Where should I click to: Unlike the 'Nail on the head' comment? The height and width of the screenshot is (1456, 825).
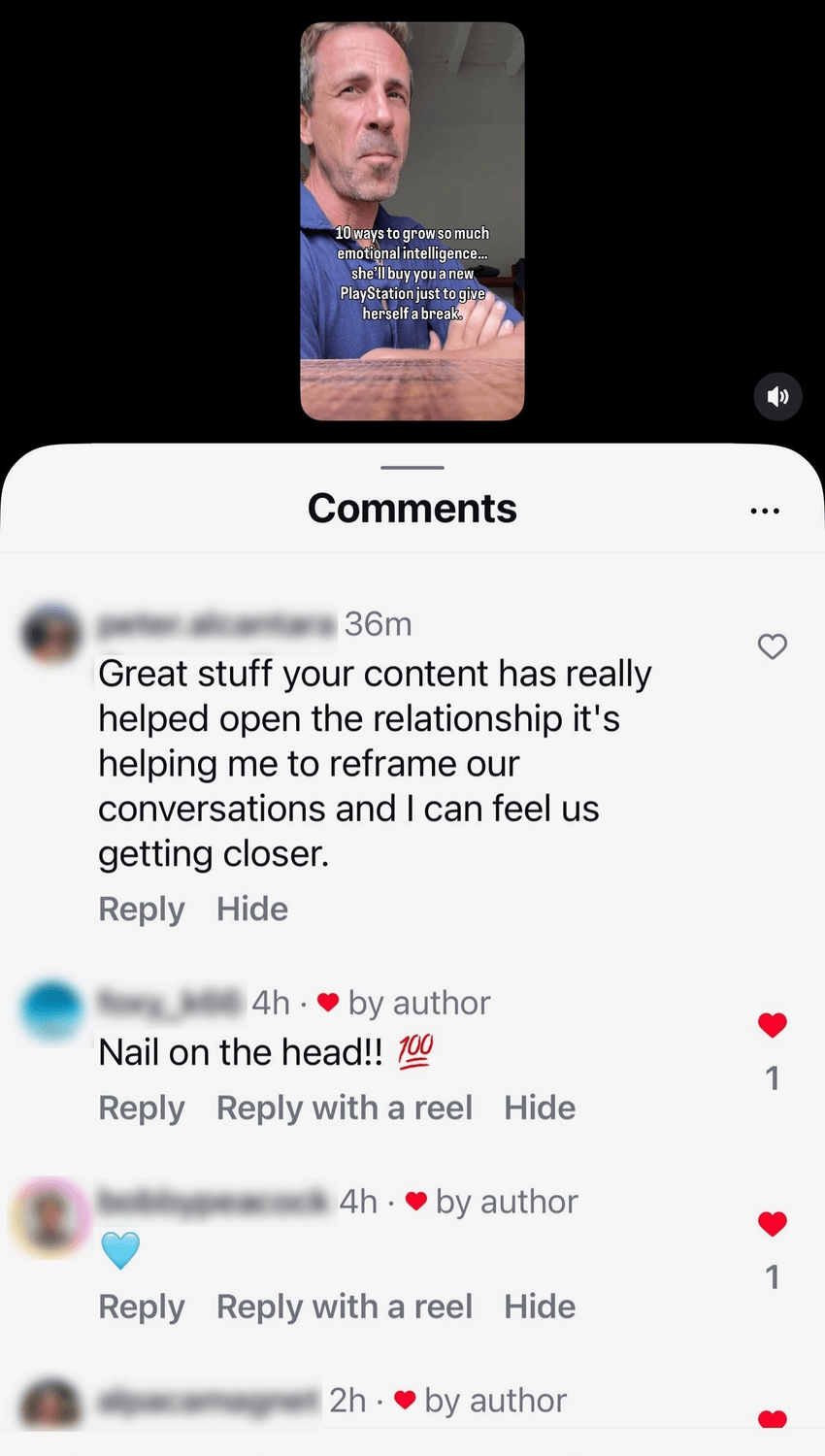[772, 1025]
